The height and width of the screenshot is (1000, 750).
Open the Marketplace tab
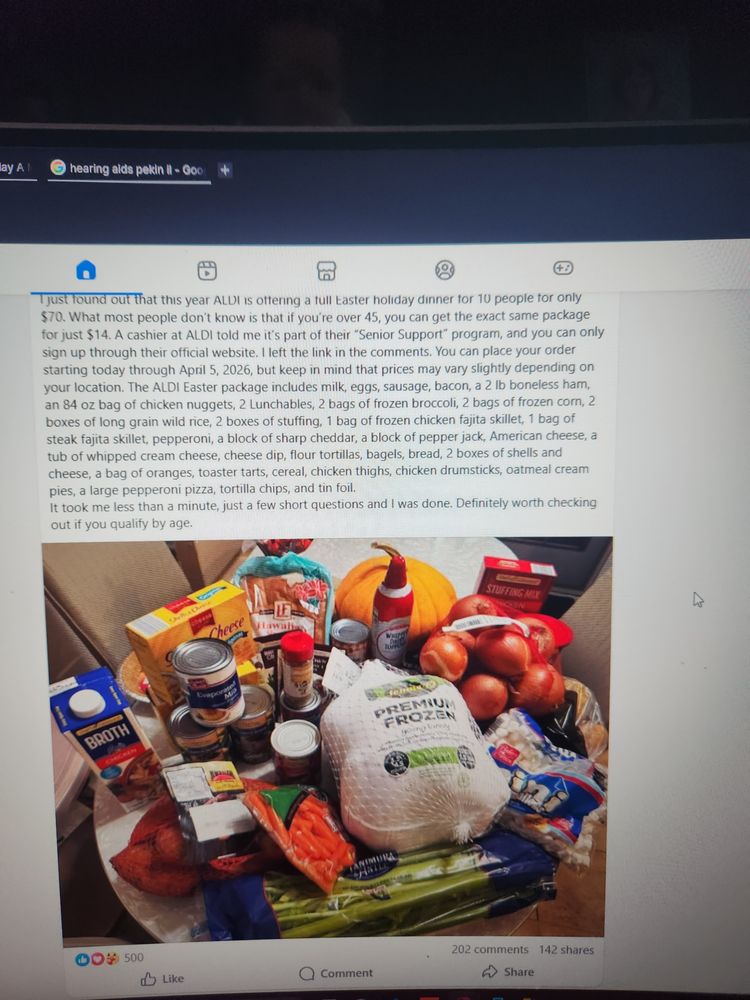(326, 270)
